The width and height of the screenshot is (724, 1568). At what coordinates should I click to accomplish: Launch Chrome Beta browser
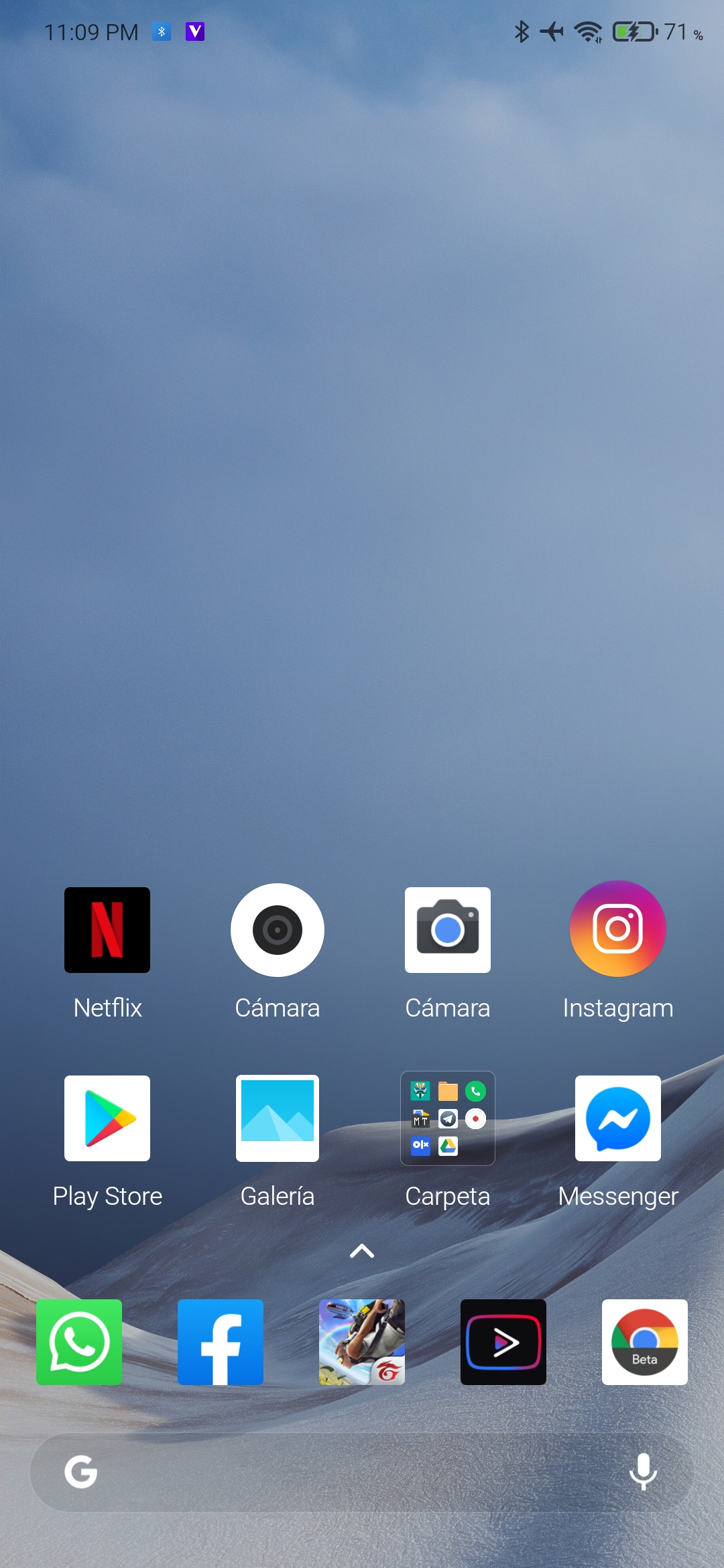[645, 1342]
